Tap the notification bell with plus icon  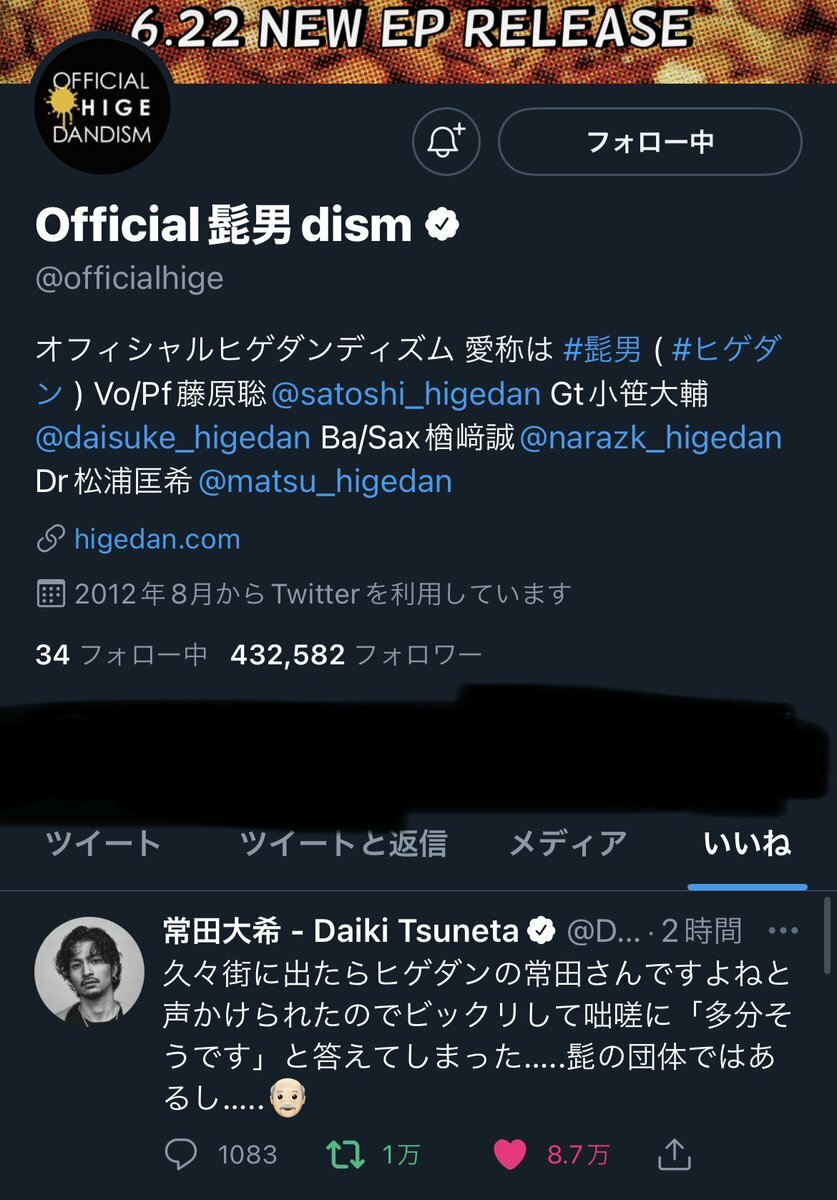click(x=446, y=141)
